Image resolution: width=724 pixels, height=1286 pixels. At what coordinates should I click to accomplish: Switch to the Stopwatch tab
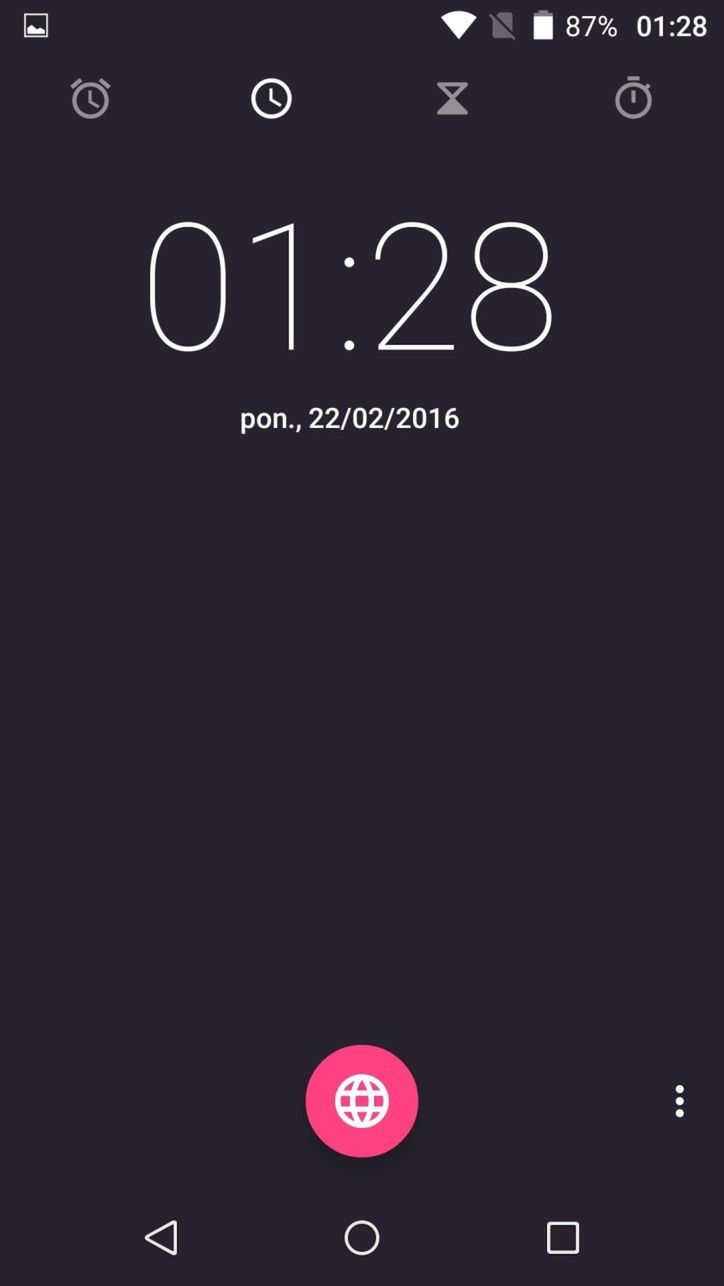coord(633,99)
